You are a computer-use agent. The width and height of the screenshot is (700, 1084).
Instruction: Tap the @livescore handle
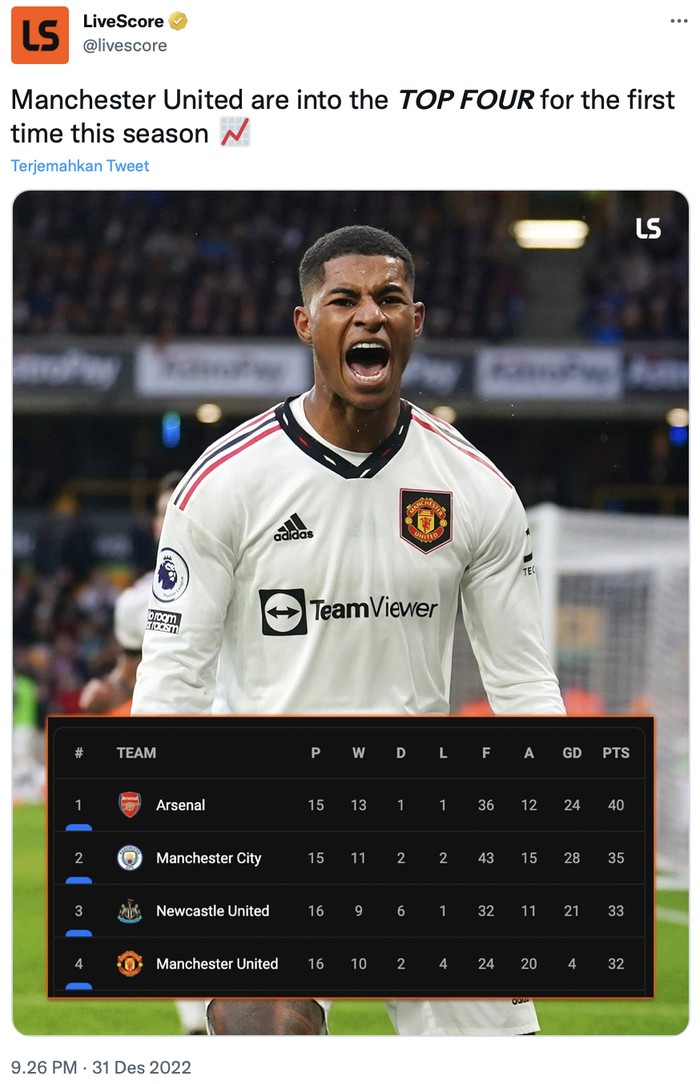(x=125, y=46)
